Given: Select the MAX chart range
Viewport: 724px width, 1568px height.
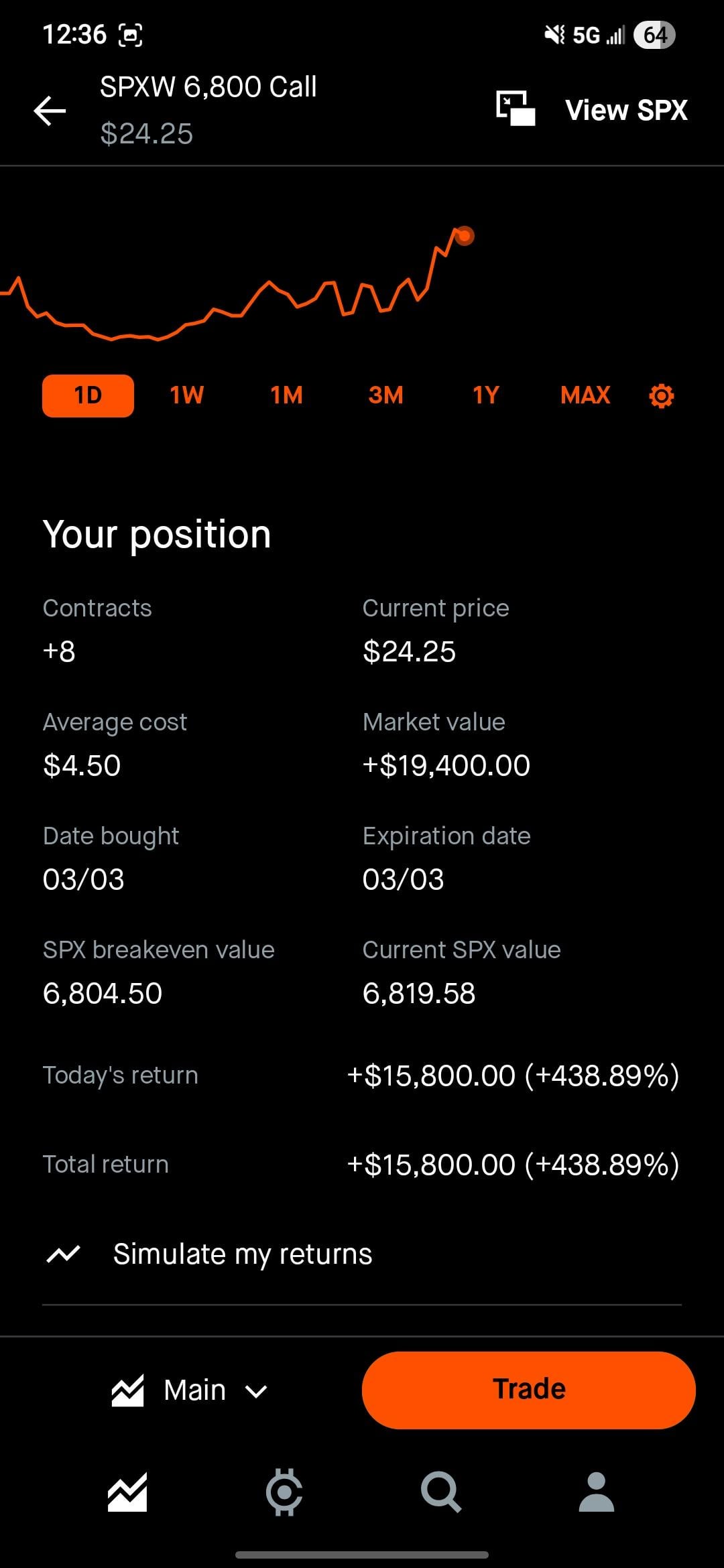Looking at the screenshot, I should point(585,395).
